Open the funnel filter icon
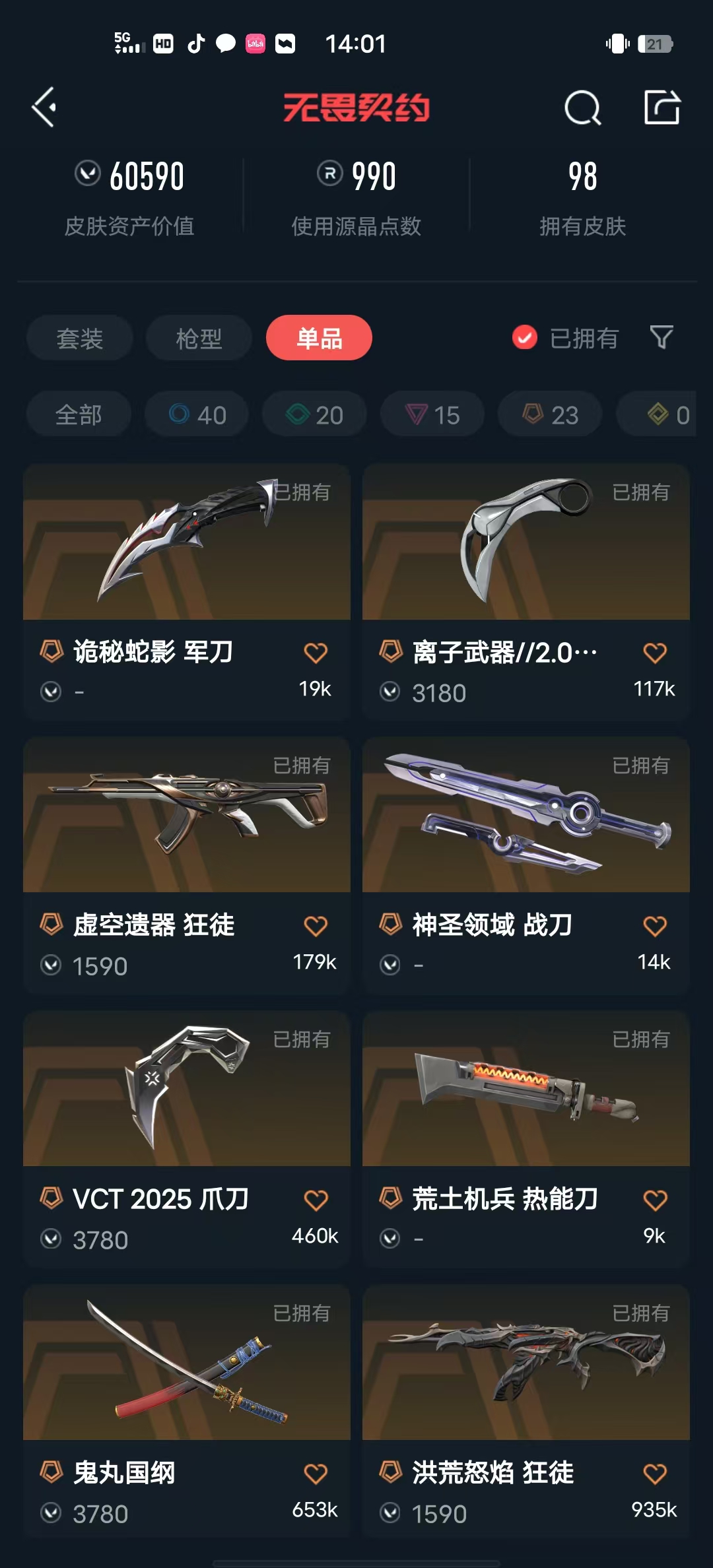This screenshot has height=1568, width=713. click(662, 337)
